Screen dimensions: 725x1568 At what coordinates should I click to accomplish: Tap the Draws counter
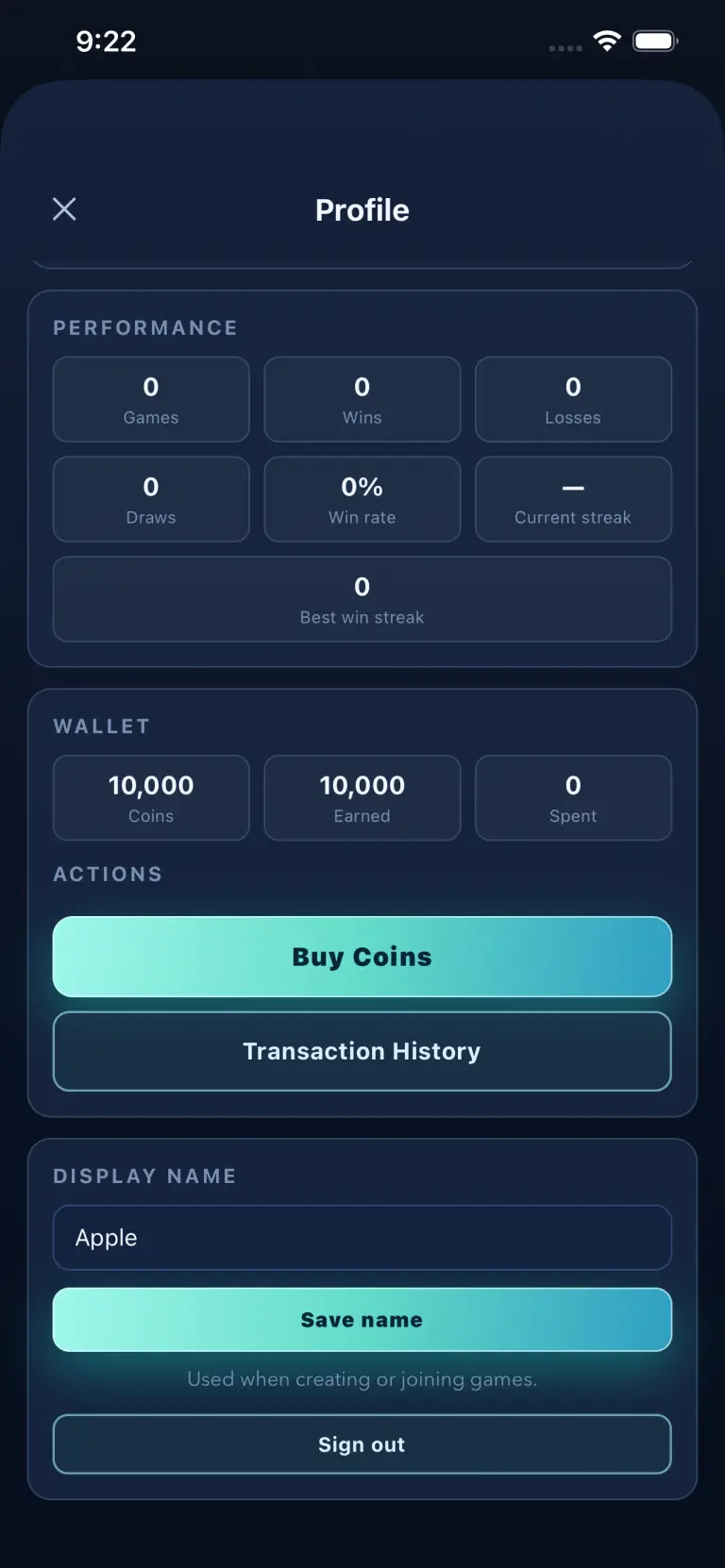coord(150,499)
